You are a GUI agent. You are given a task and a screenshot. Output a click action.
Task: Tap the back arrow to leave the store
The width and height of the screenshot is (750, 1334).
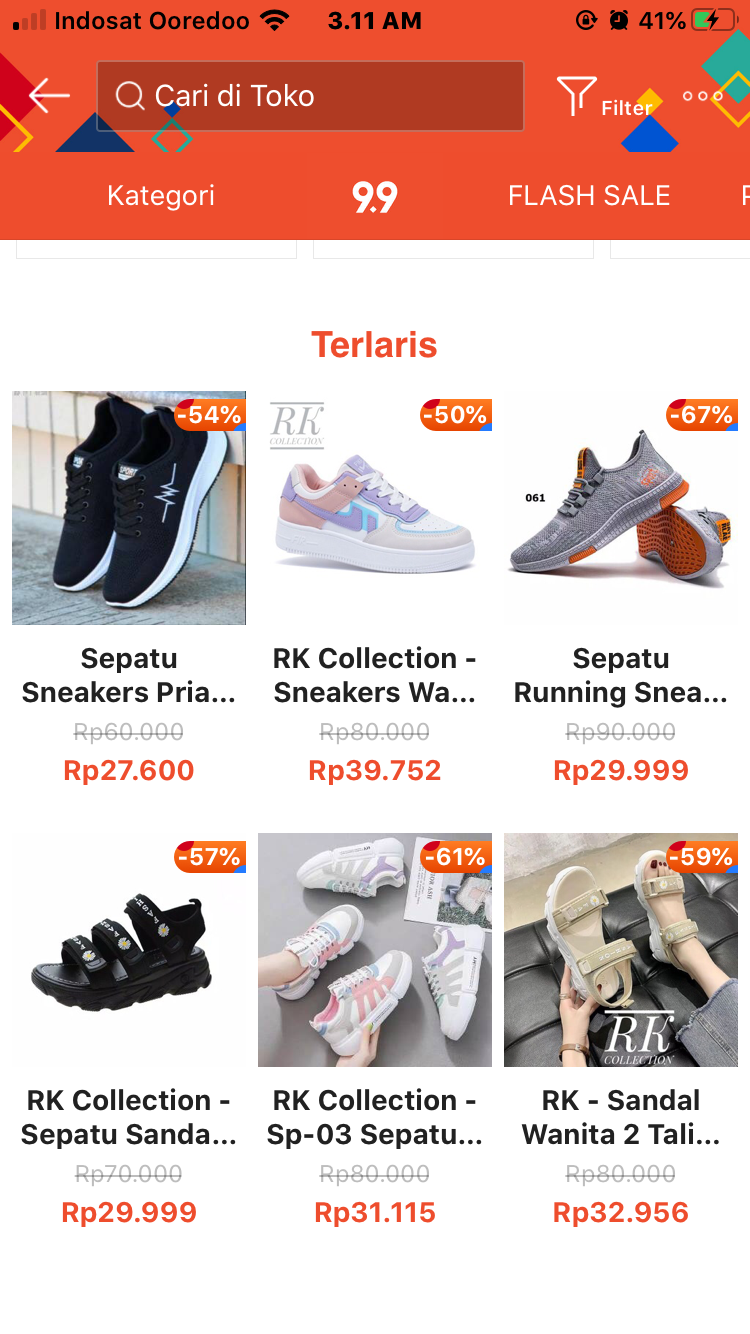point(46,96)
